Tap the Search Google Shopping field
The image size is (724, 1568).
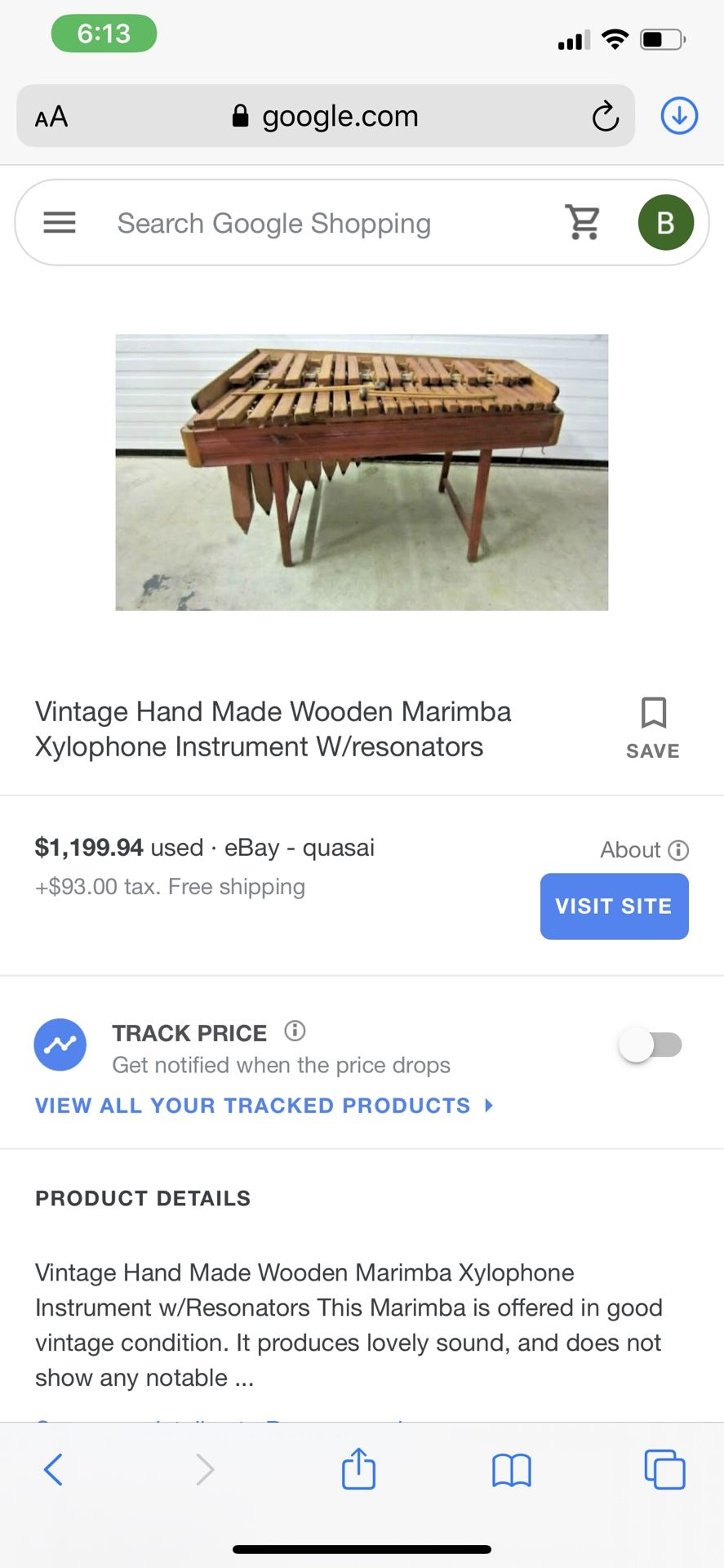coord(274,222)
